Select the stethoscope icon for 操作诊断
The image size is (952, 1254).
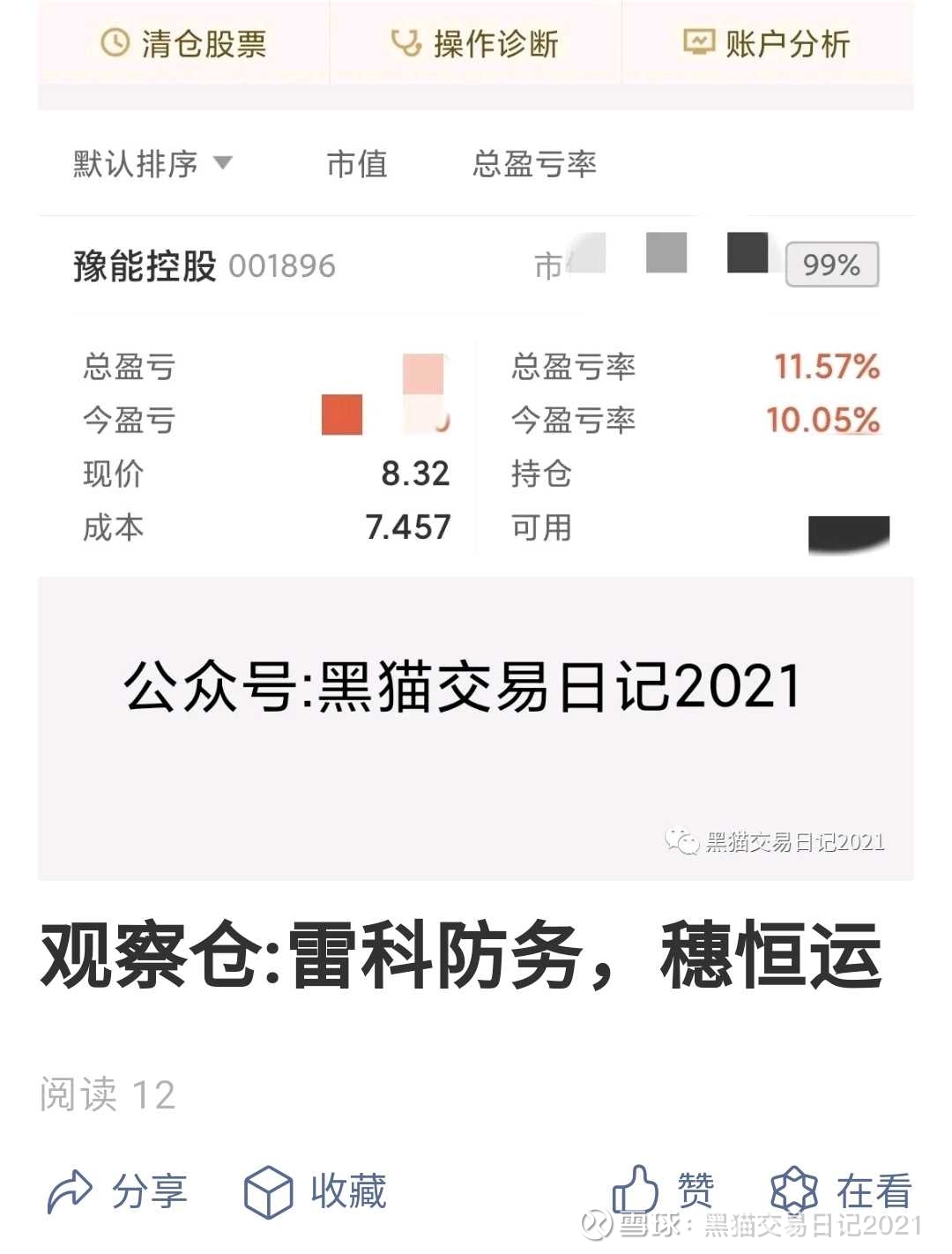pyautogui.click(x=408, y=41)
